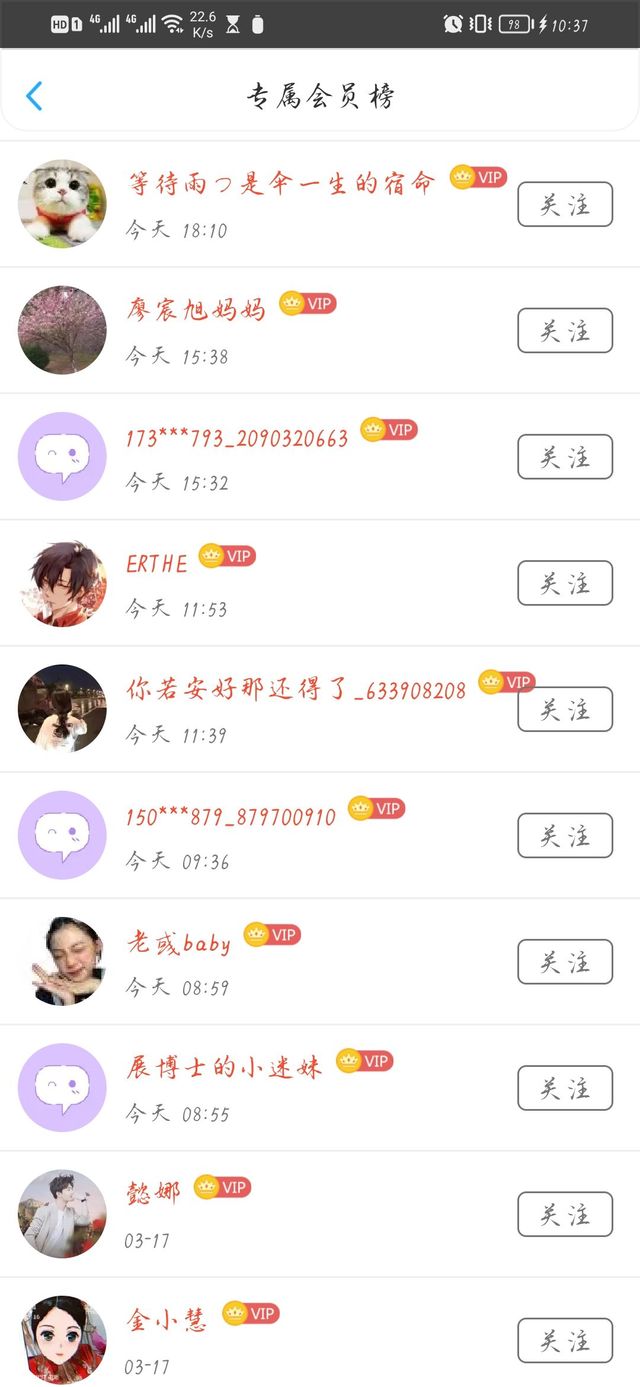Follow 廖宸旭妈妈 with the 关注 button

click(564, 331)
